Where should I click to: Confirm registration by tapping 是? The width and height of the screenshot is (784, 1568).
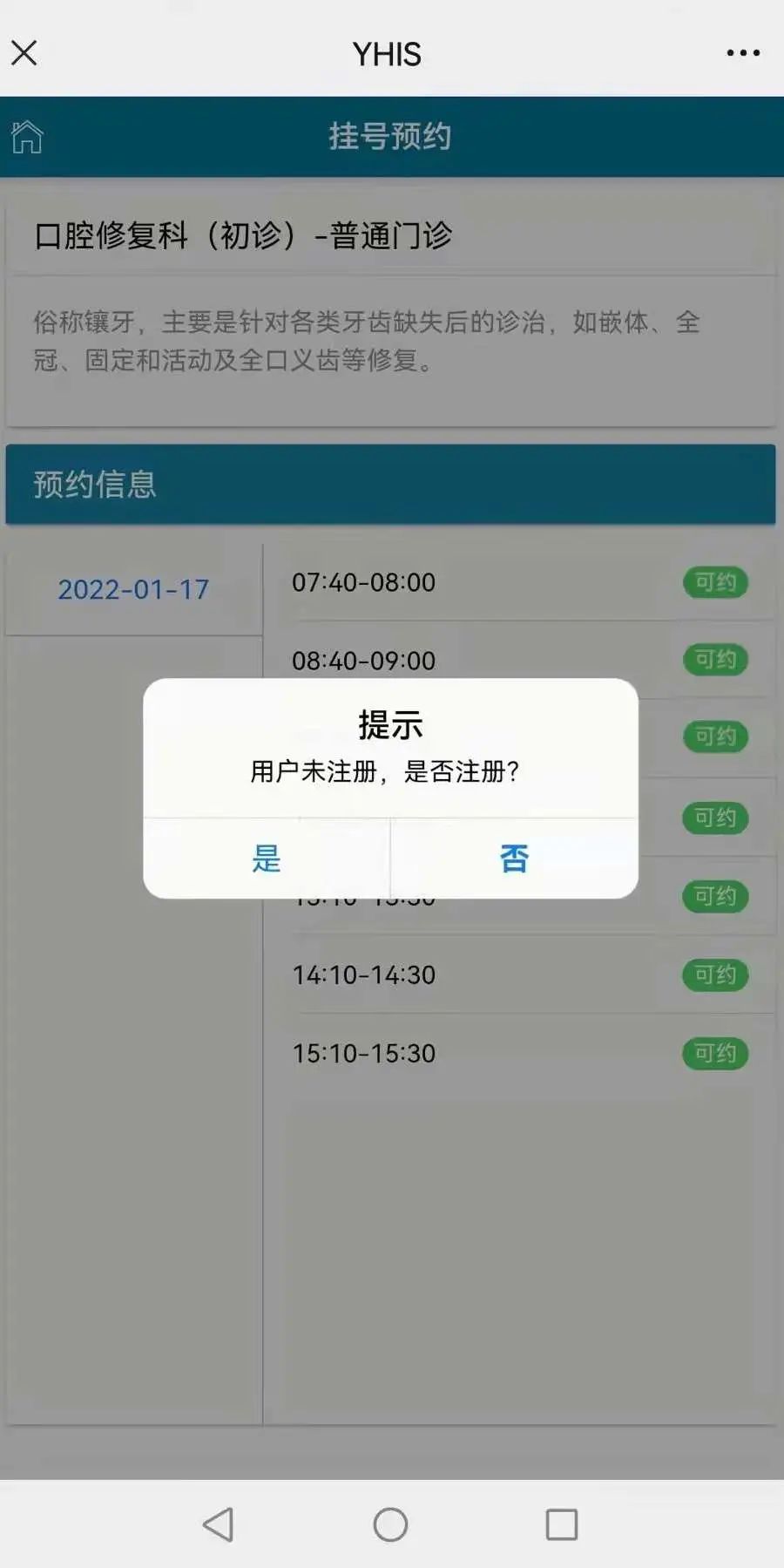point(267,859)
